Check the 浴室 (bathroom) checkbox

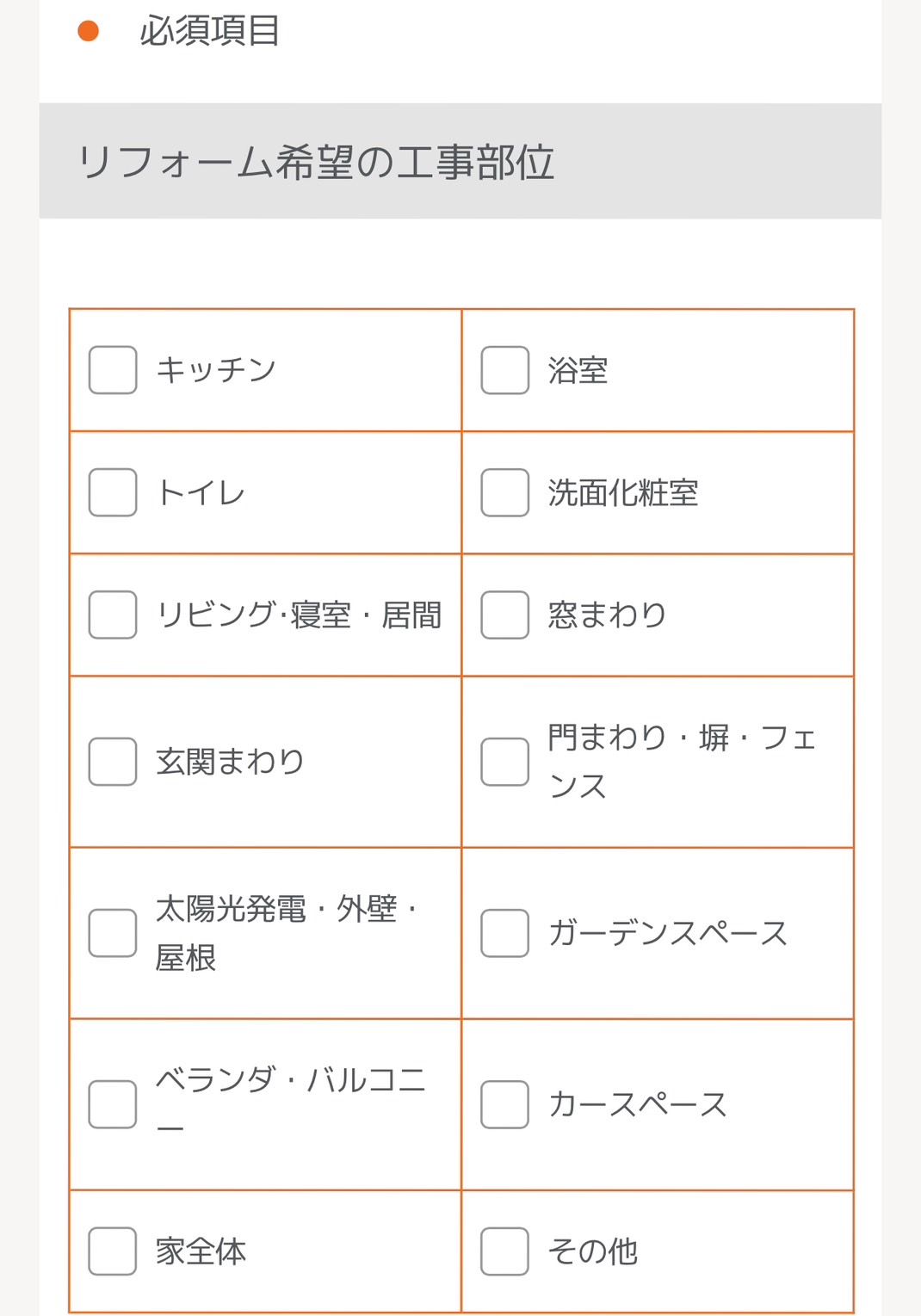tap(504, 368)
